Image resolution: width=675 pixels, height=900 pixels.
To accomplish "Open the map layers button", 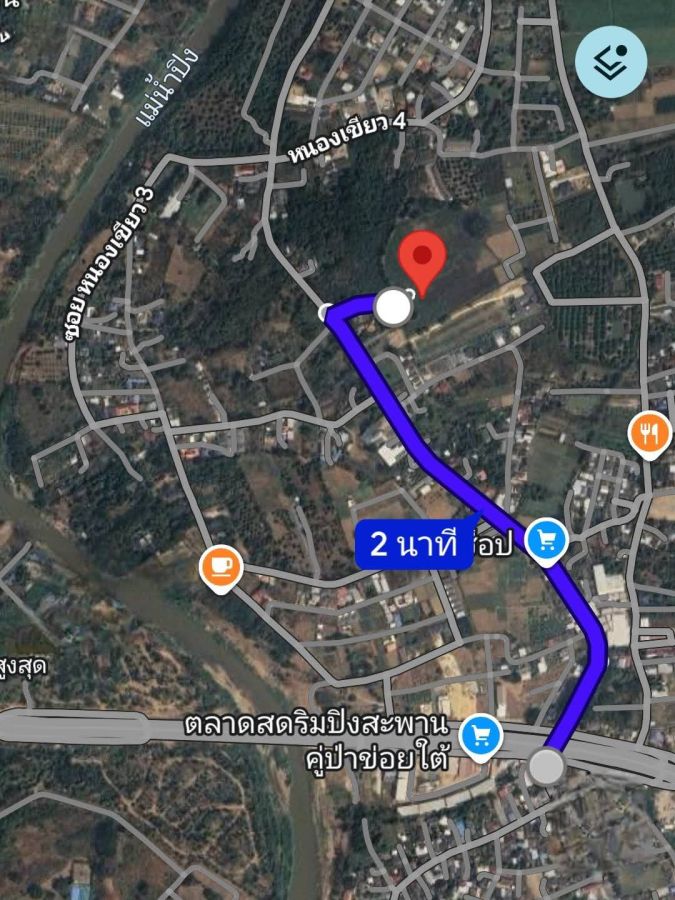I will click(611, 62).
